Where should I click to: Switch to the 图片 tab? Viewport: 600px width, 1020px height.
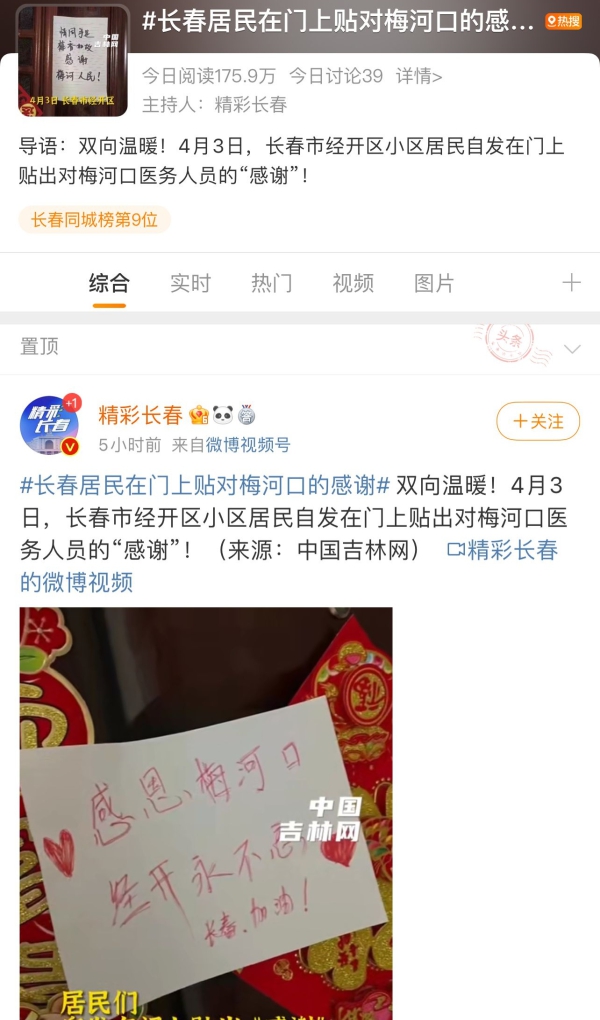tap(434, 283)
